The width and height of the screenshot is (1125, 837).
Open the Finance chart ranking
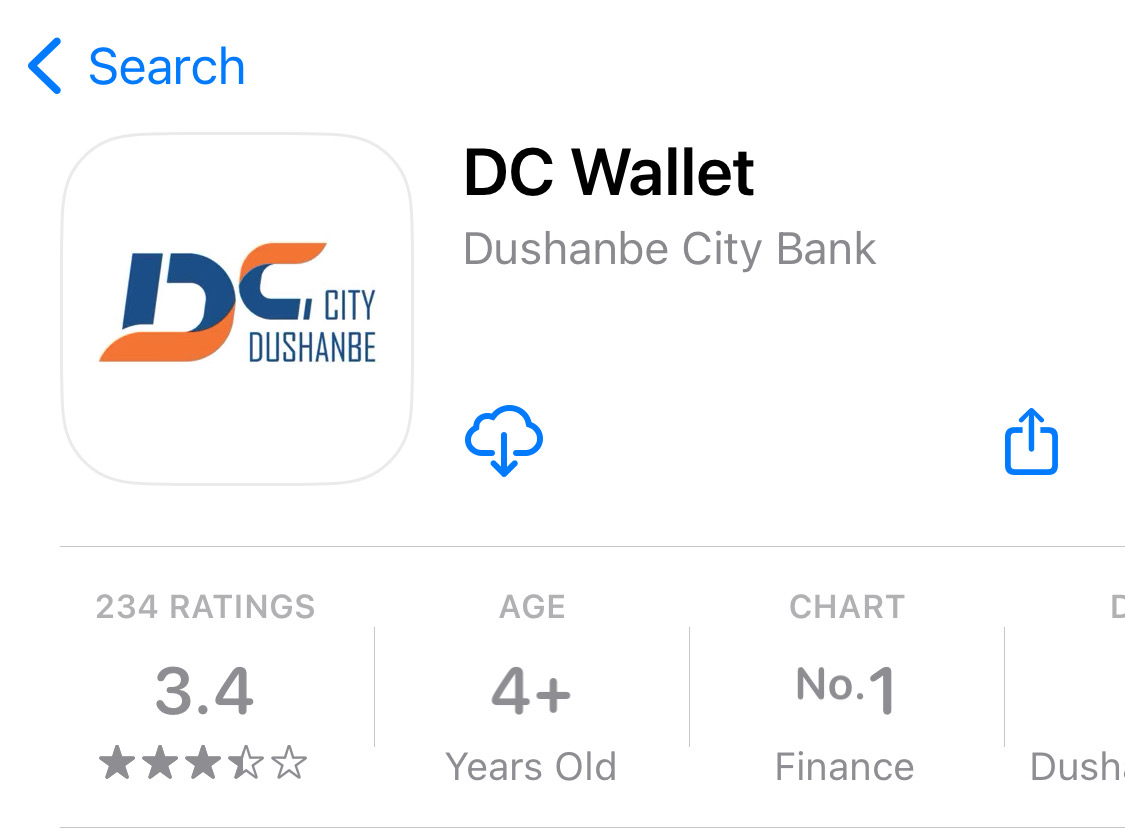(x=845, y=690)
